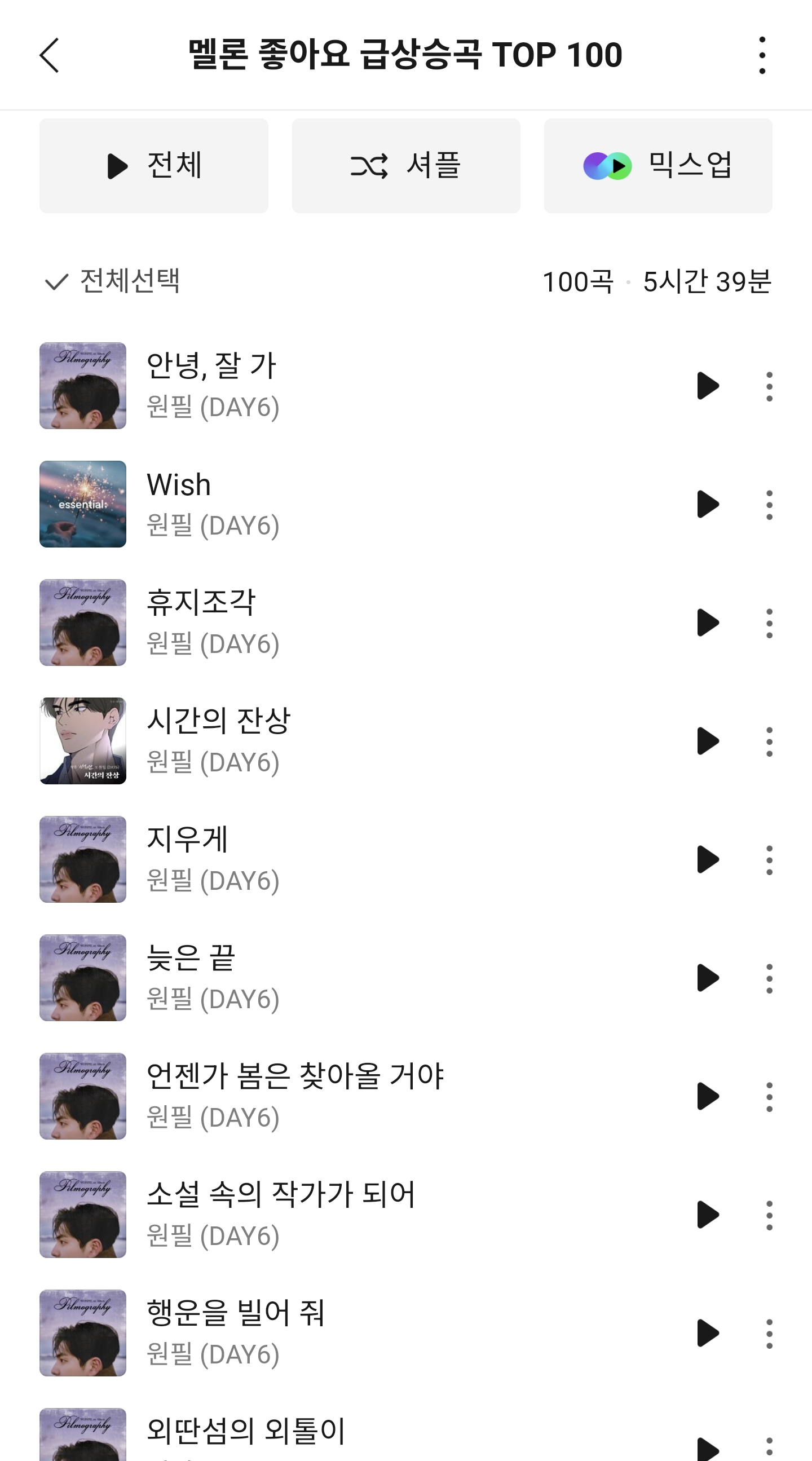Play the song 휴지조각
Screen dimensions: 812x1461
[x=708, y=623]
